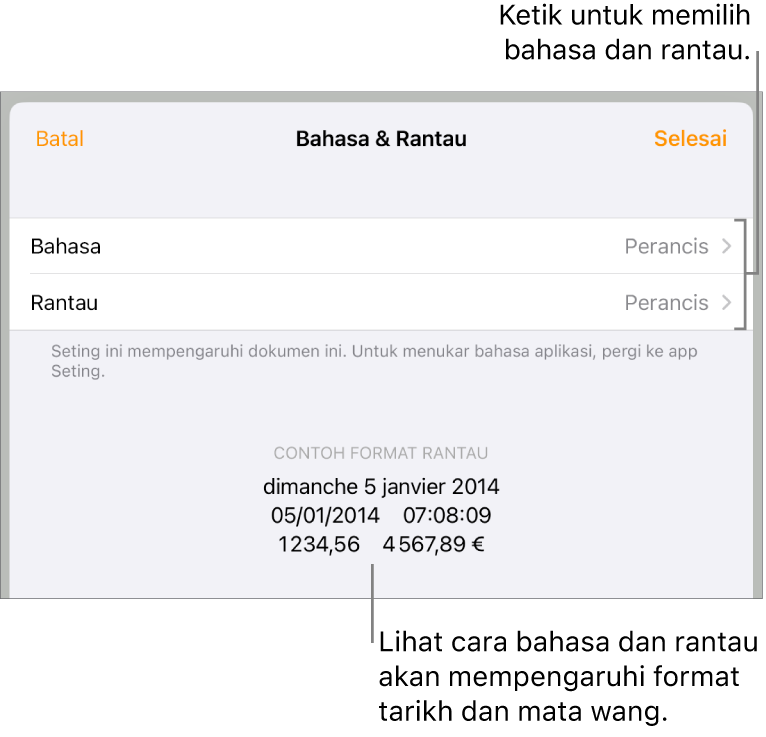
Task: Open the Bahasa language row
Action: coord(380,246)
